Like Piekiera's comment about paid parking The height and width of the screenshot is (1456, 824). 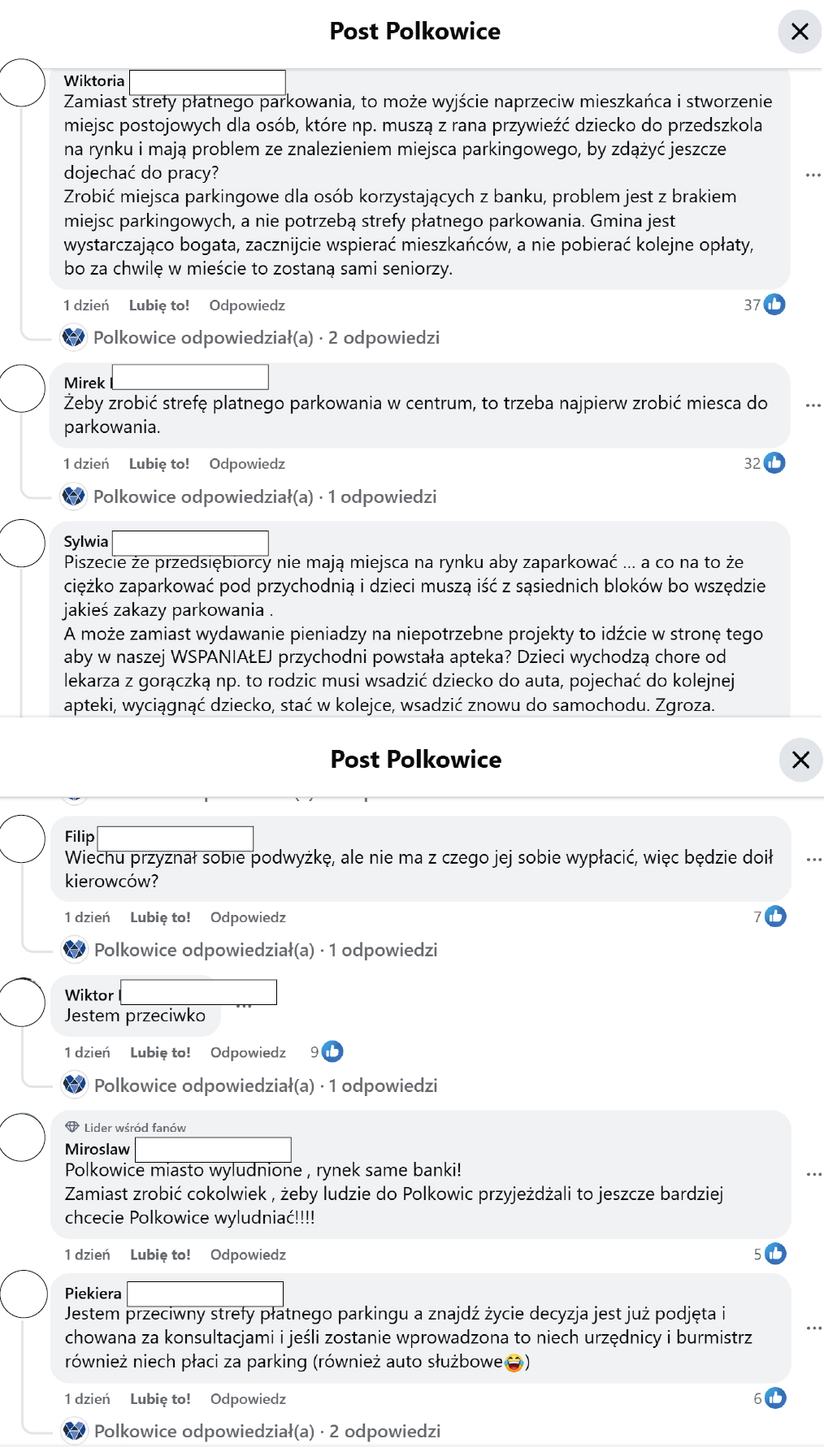click(160, 1399)
